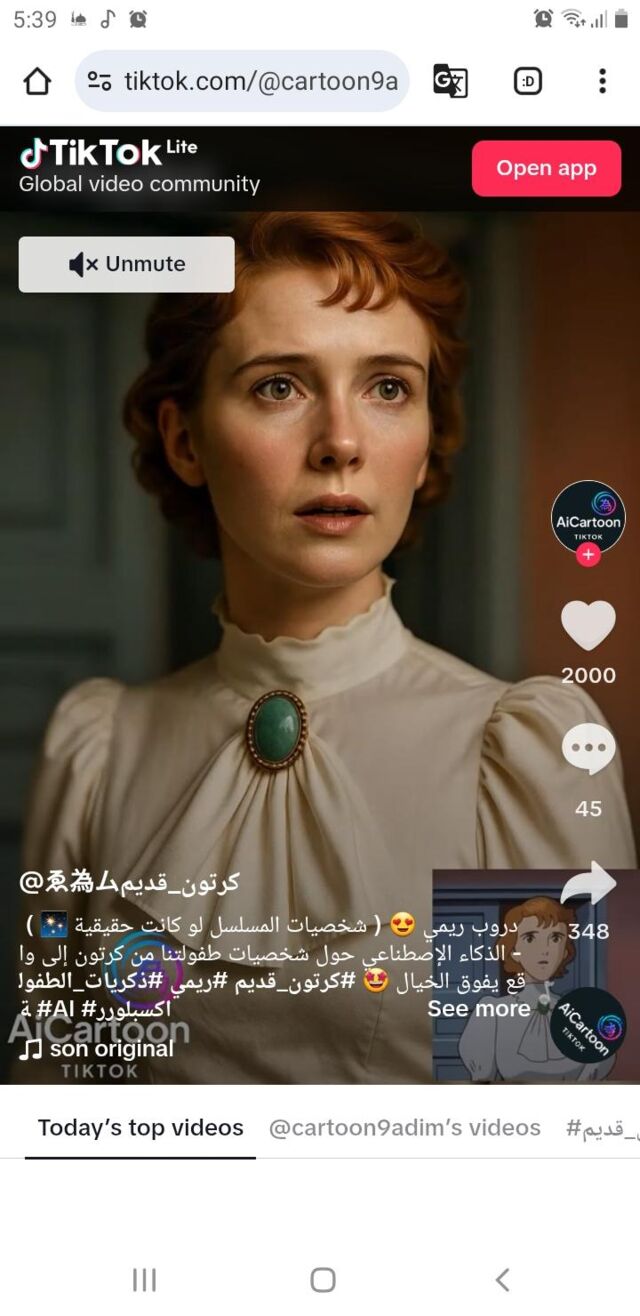
Task: Translate this page with the translate icon
Action: pyautogui.click(x=450, y=82)
